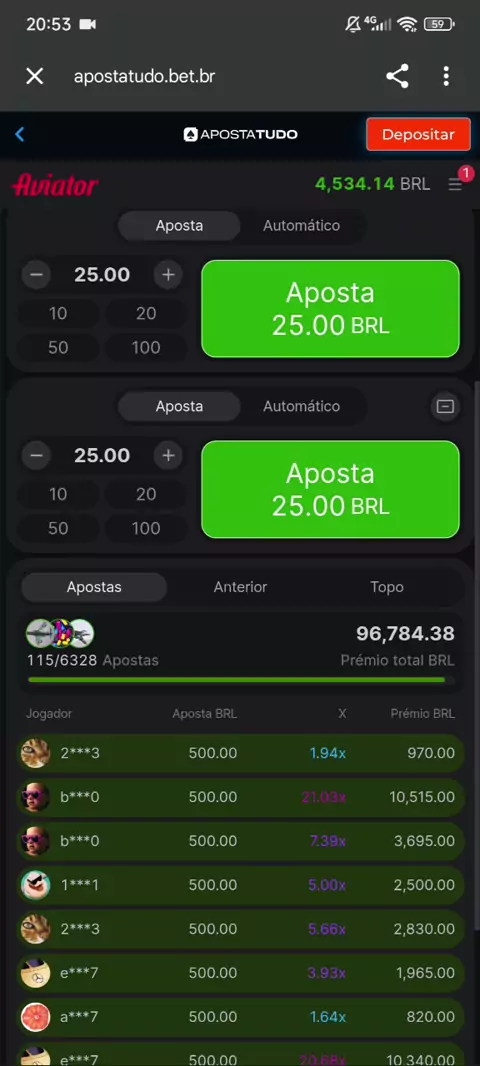Select quick amount 50 in second panel
Image resolution: width=480 pixels, height=1066 pixels.
58,528
